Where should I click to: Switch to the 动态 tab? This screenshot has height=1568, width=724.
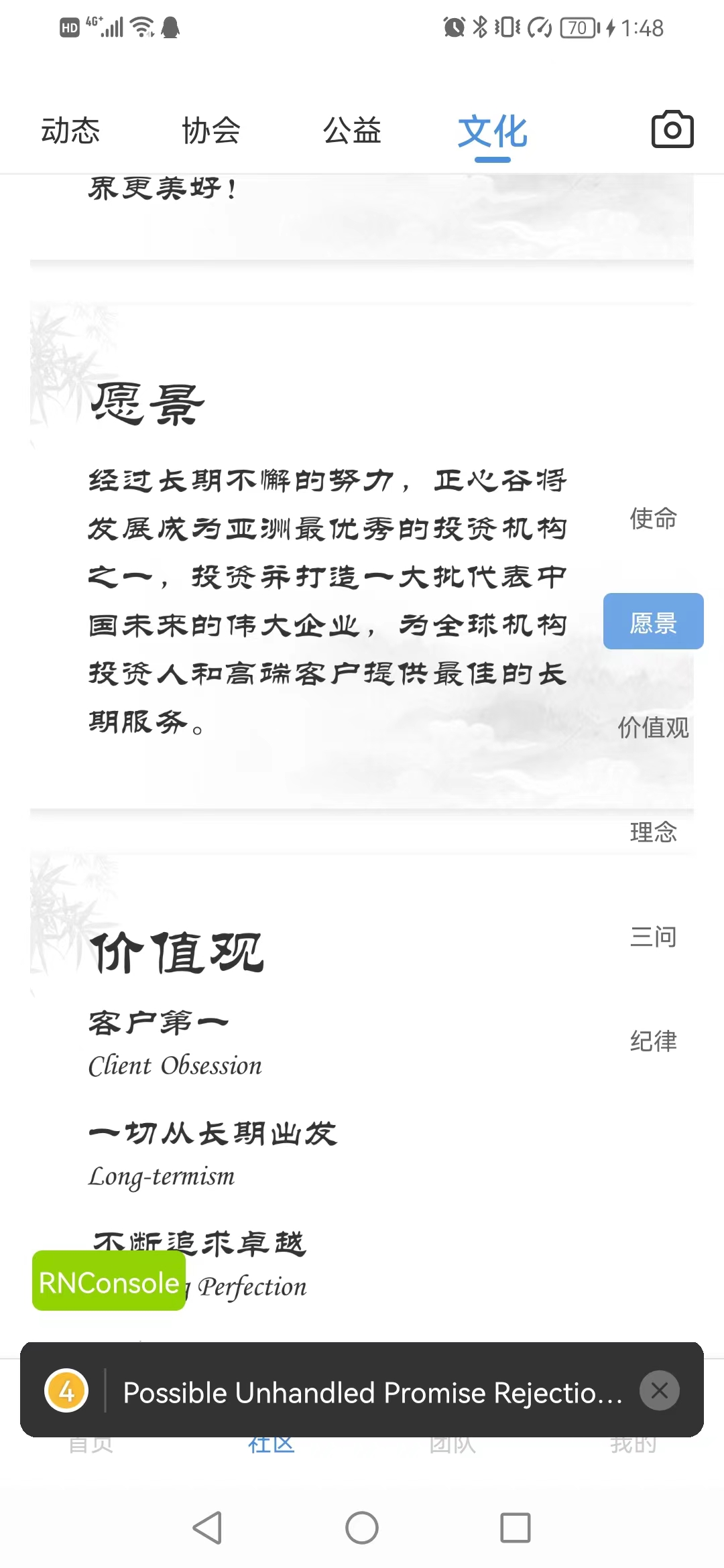[x=70, y=131]
